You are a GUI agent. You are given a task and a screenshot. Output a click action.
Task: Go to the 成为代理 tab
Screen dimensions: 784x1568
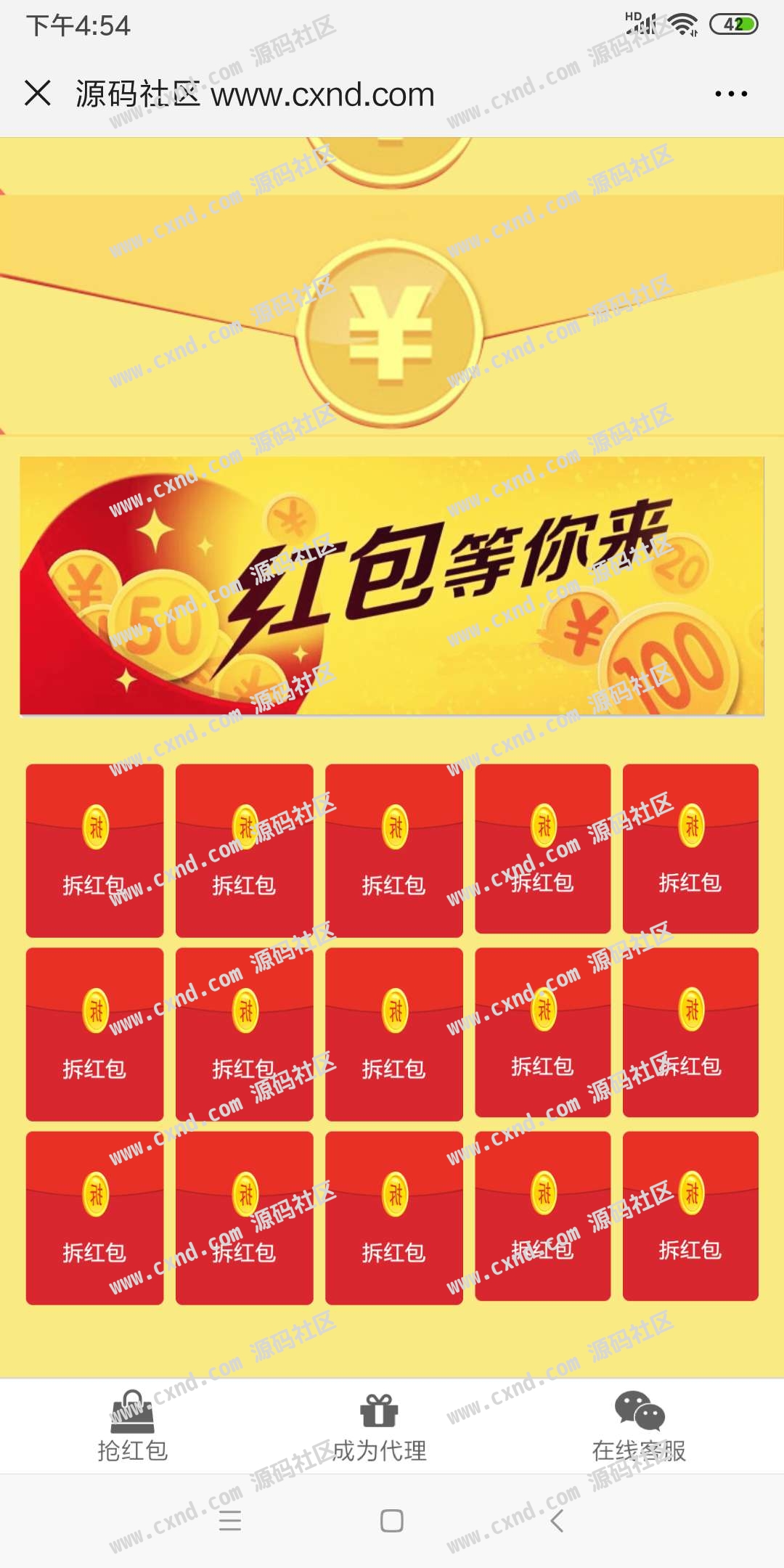click(379, 1427)
